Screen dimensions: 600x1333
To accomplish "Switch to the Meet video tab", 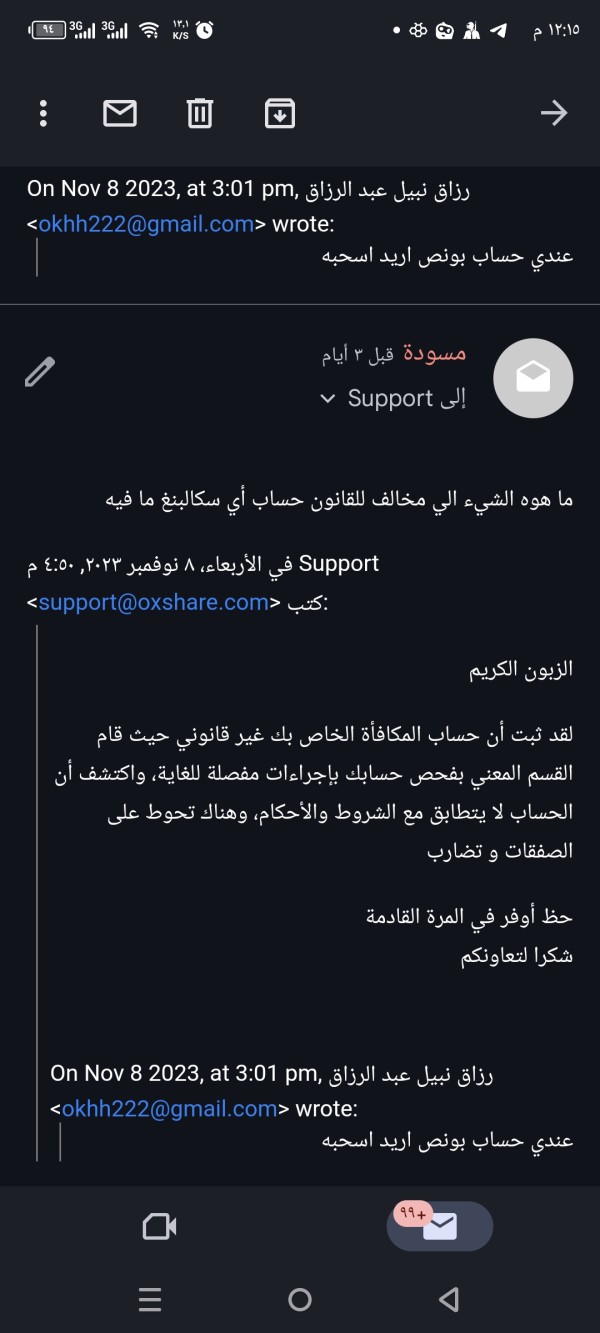I will 160,1226.
